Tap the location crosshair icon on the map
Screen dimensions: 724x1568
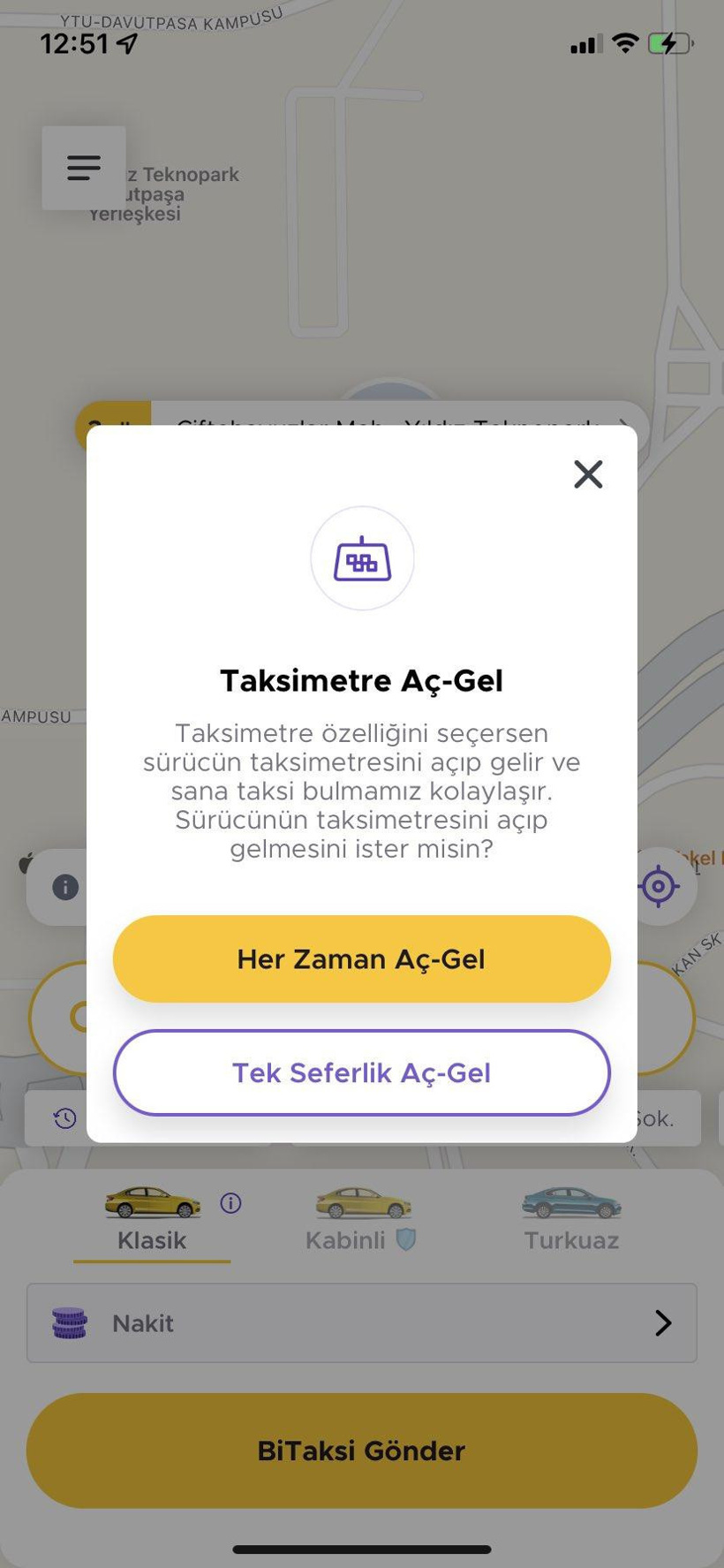pyautogui.click(x=660, y=886)
